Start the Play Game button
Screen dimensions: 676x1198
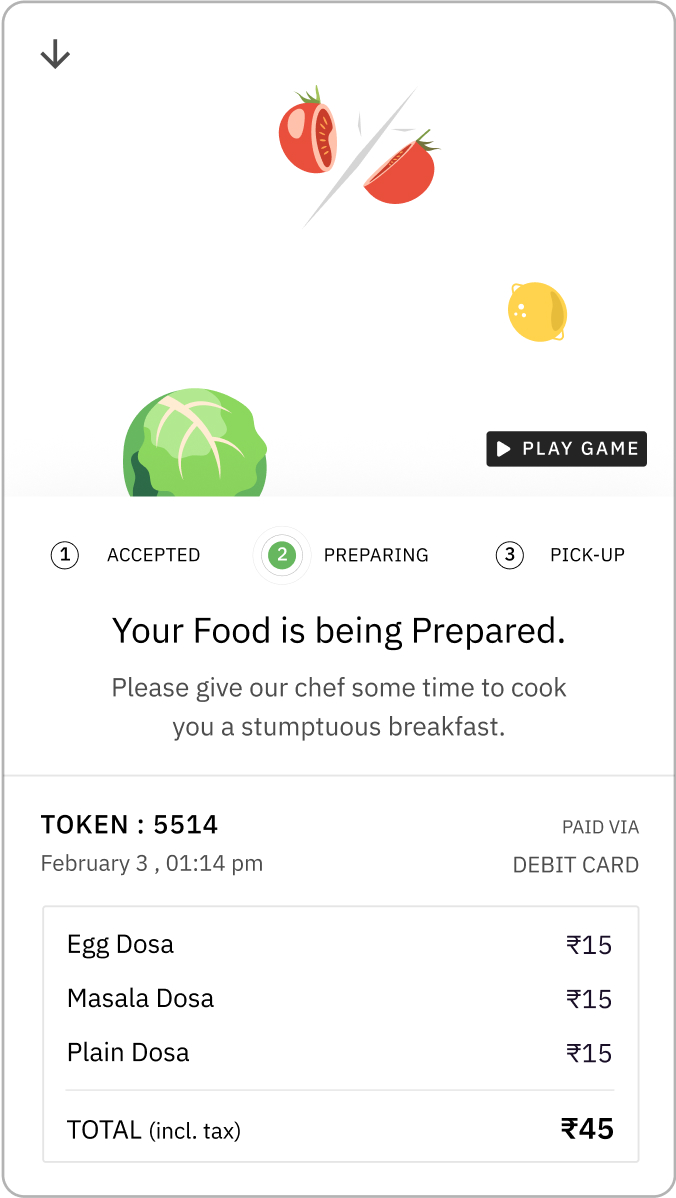(567, 449)
